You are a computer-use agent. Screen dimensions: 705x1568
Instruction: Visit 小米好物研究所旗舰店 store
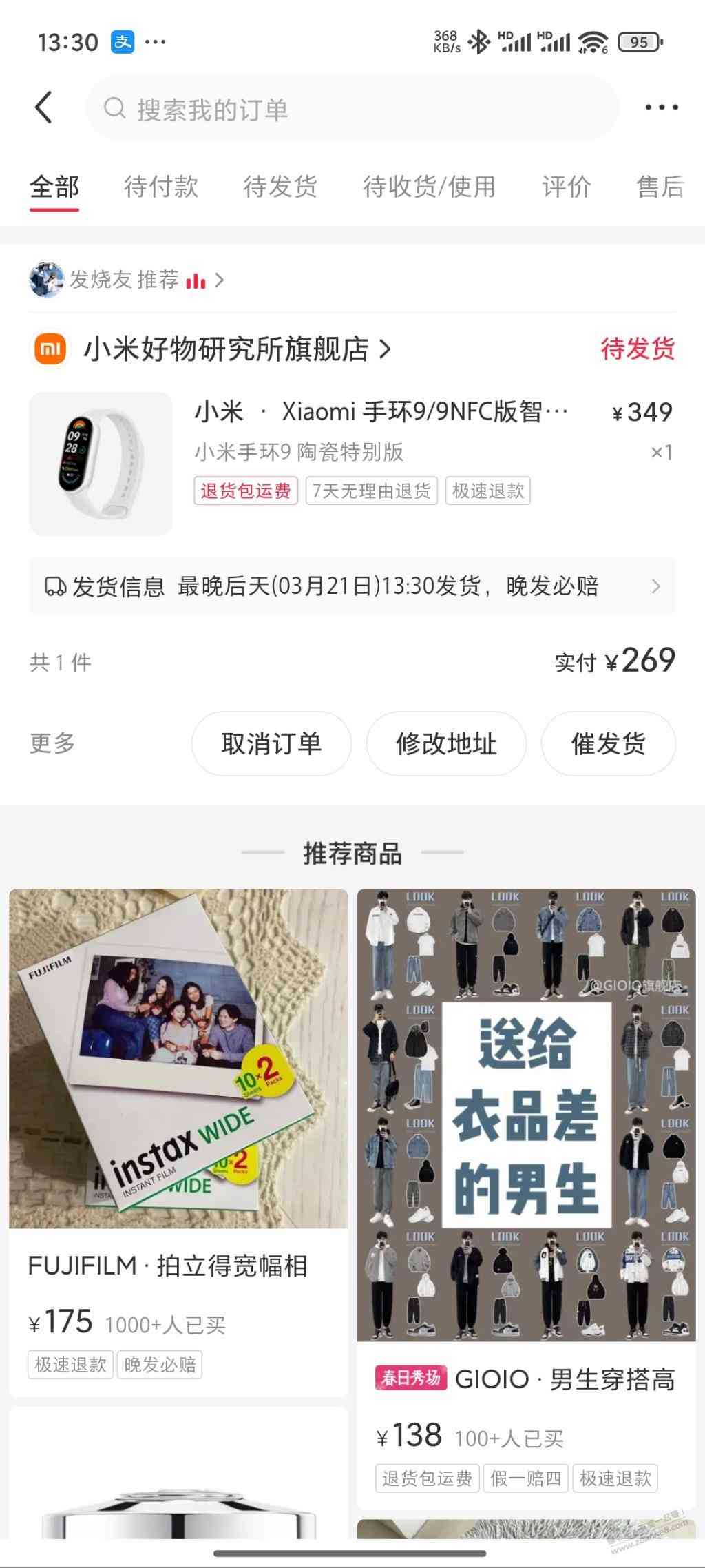tap(227, 349)
